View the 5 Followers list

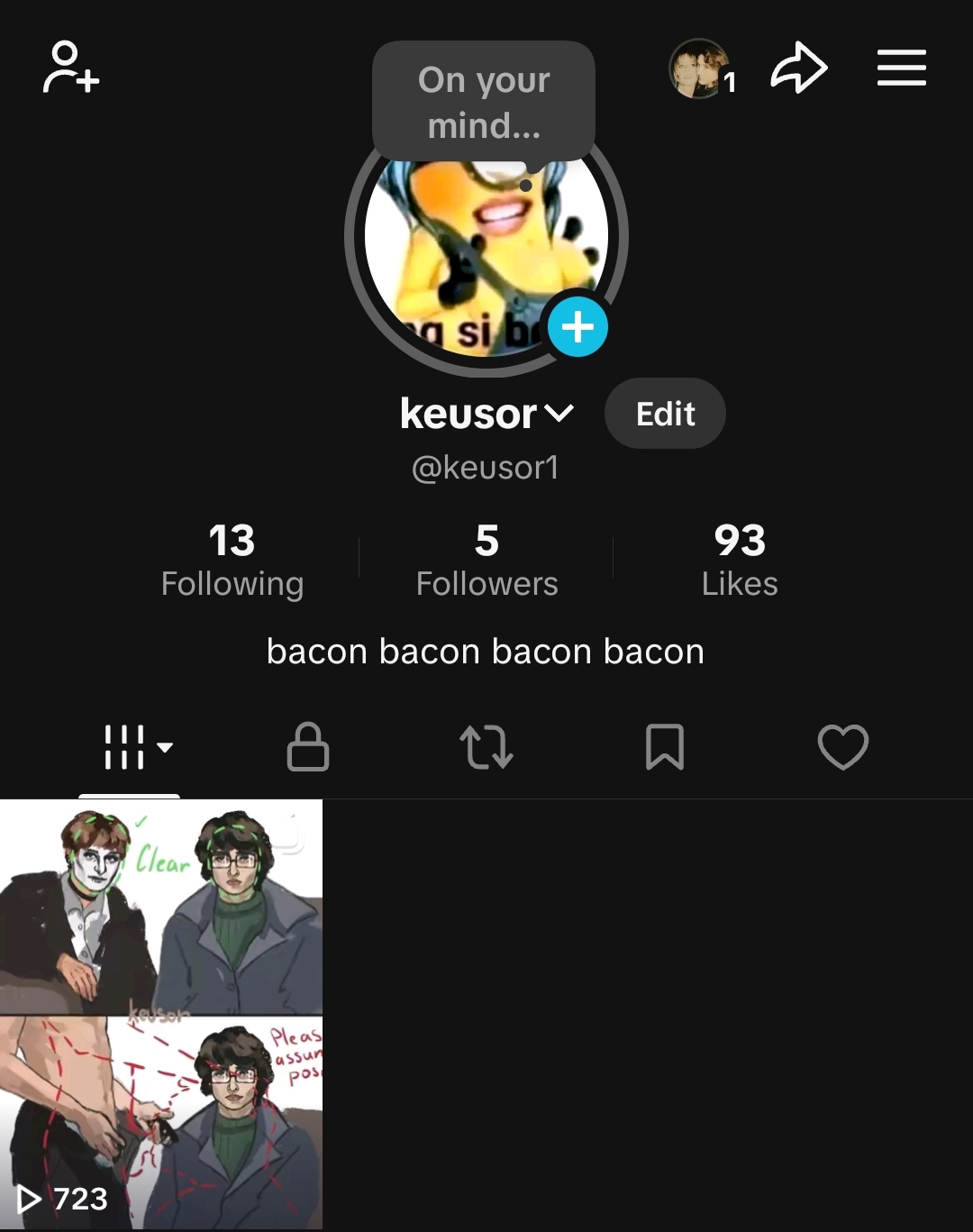(x=486, y=561)
